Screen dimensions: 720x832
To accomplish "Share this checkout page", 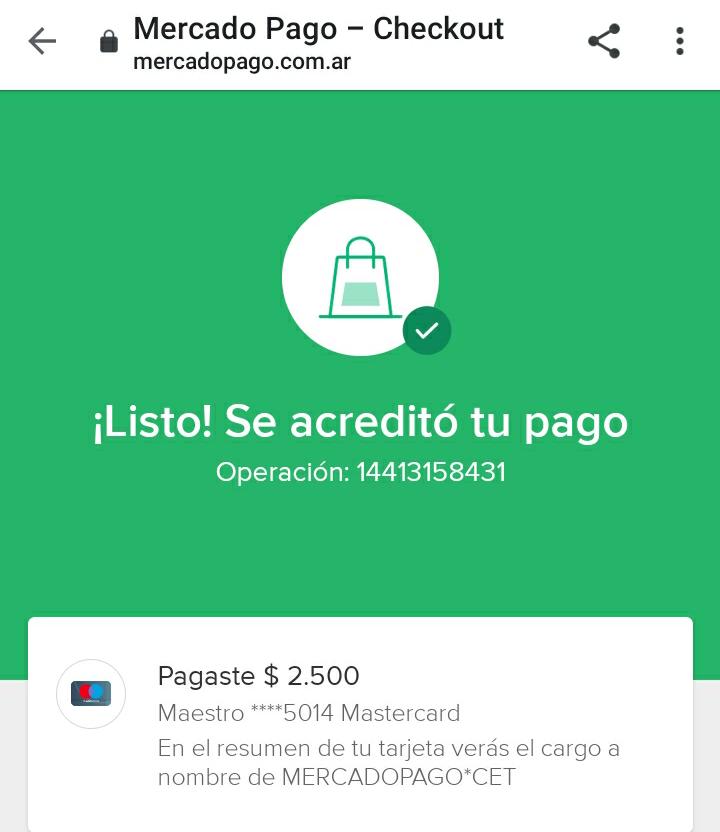I will click(x=604, y=41).
